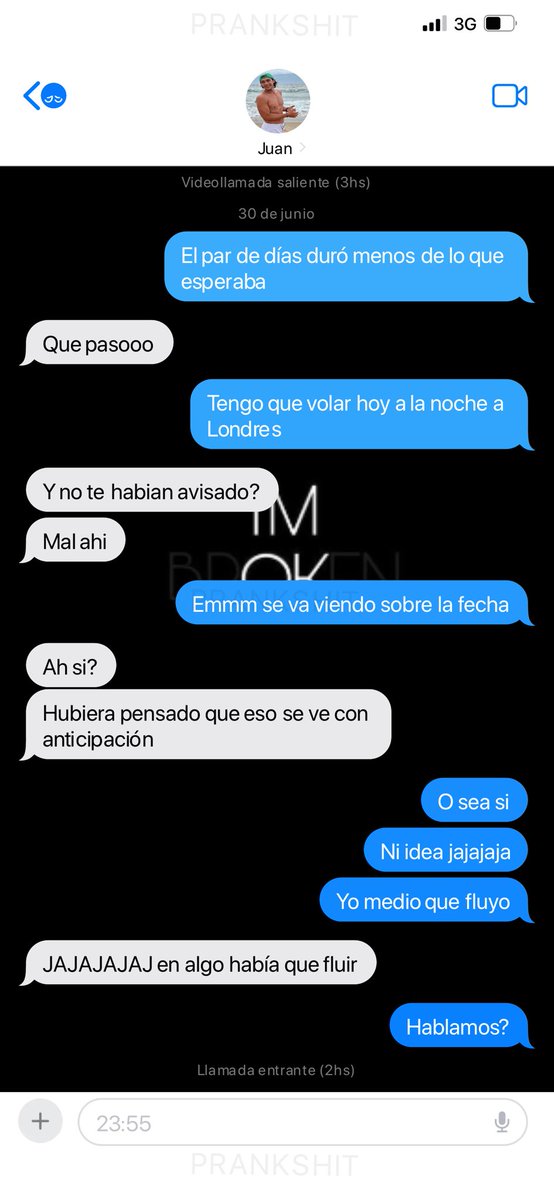Start a video call with Juan
Screen dimensions: 554x1200
pyautogui.click(x=509, y=96)
